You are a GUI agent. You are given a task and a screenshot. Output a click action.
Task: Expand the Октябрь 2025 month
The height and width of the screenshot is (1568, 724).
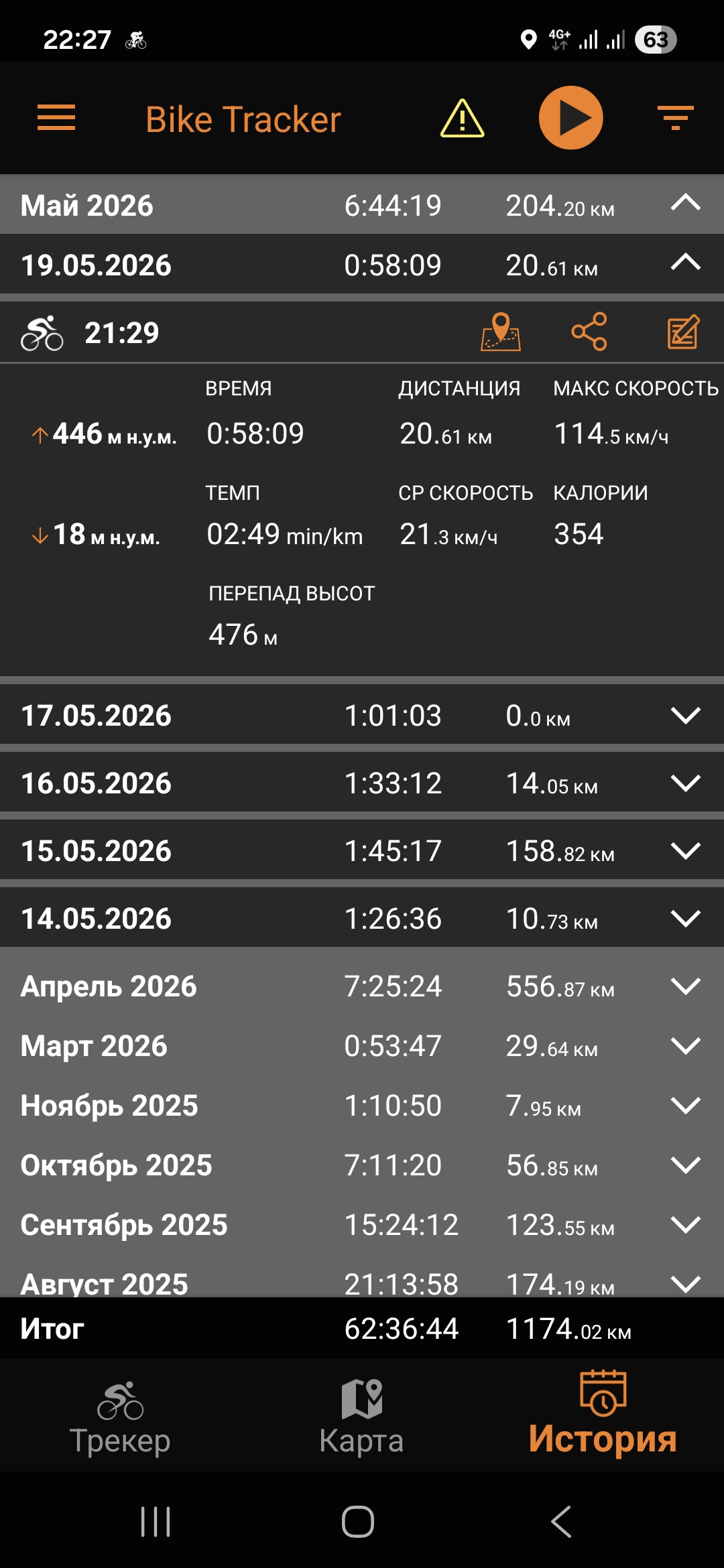click(x=686, y=1165)
